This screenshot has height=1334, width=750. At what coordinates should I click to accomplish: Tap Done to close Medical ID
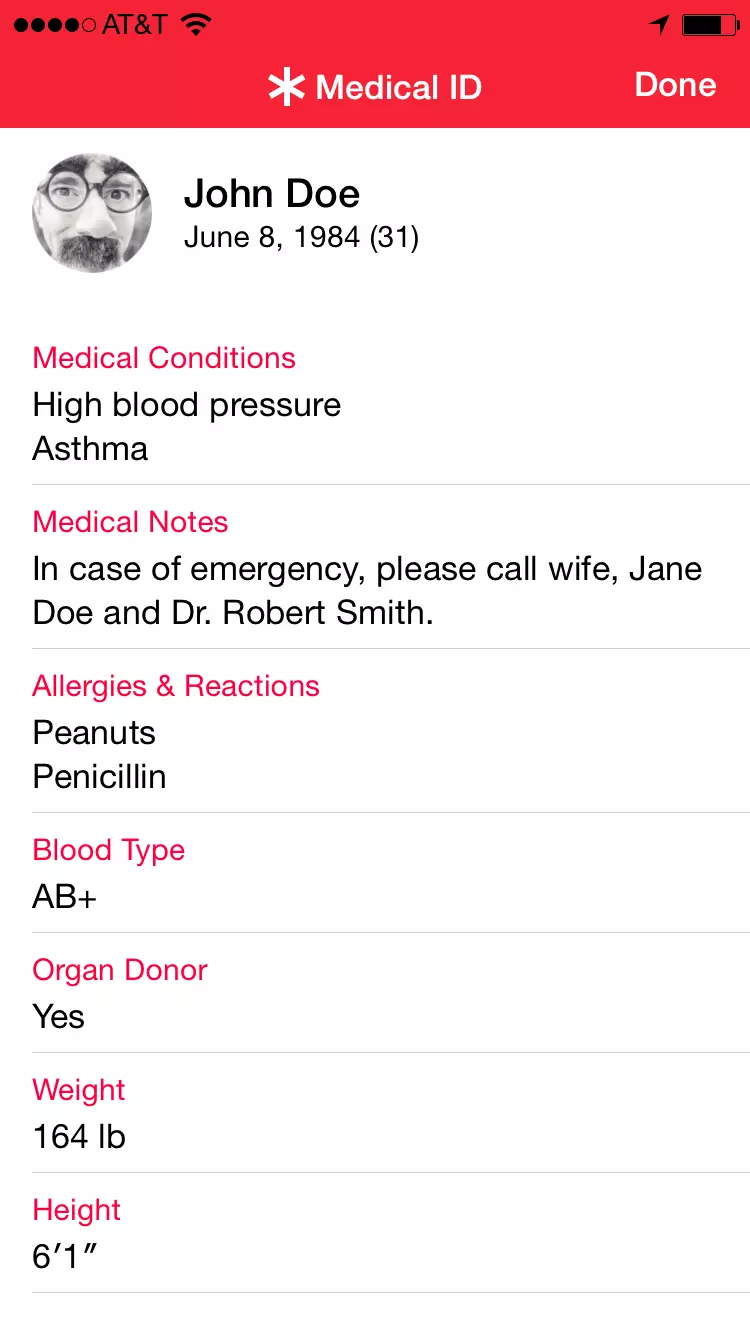tap(675, 85)
